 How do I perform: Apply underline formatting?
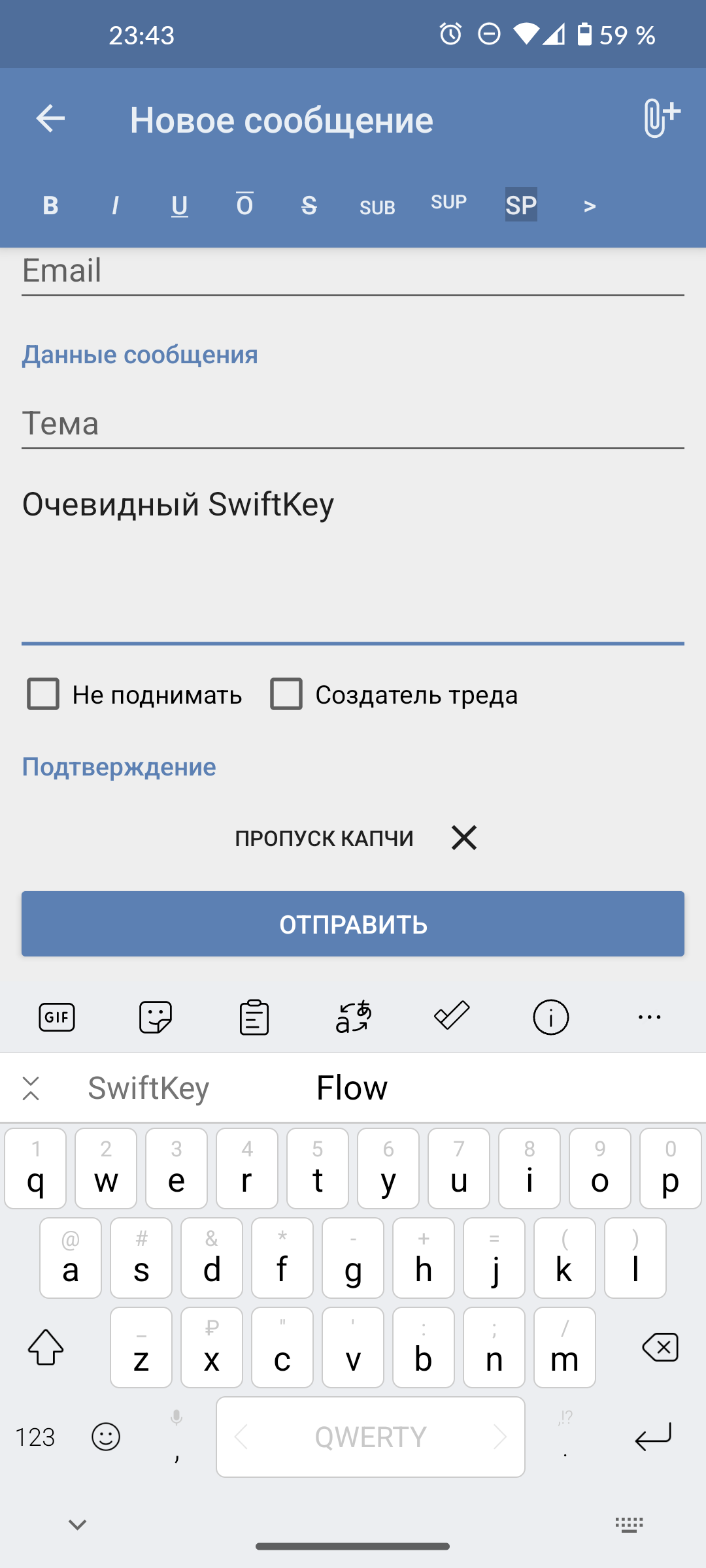180,206
